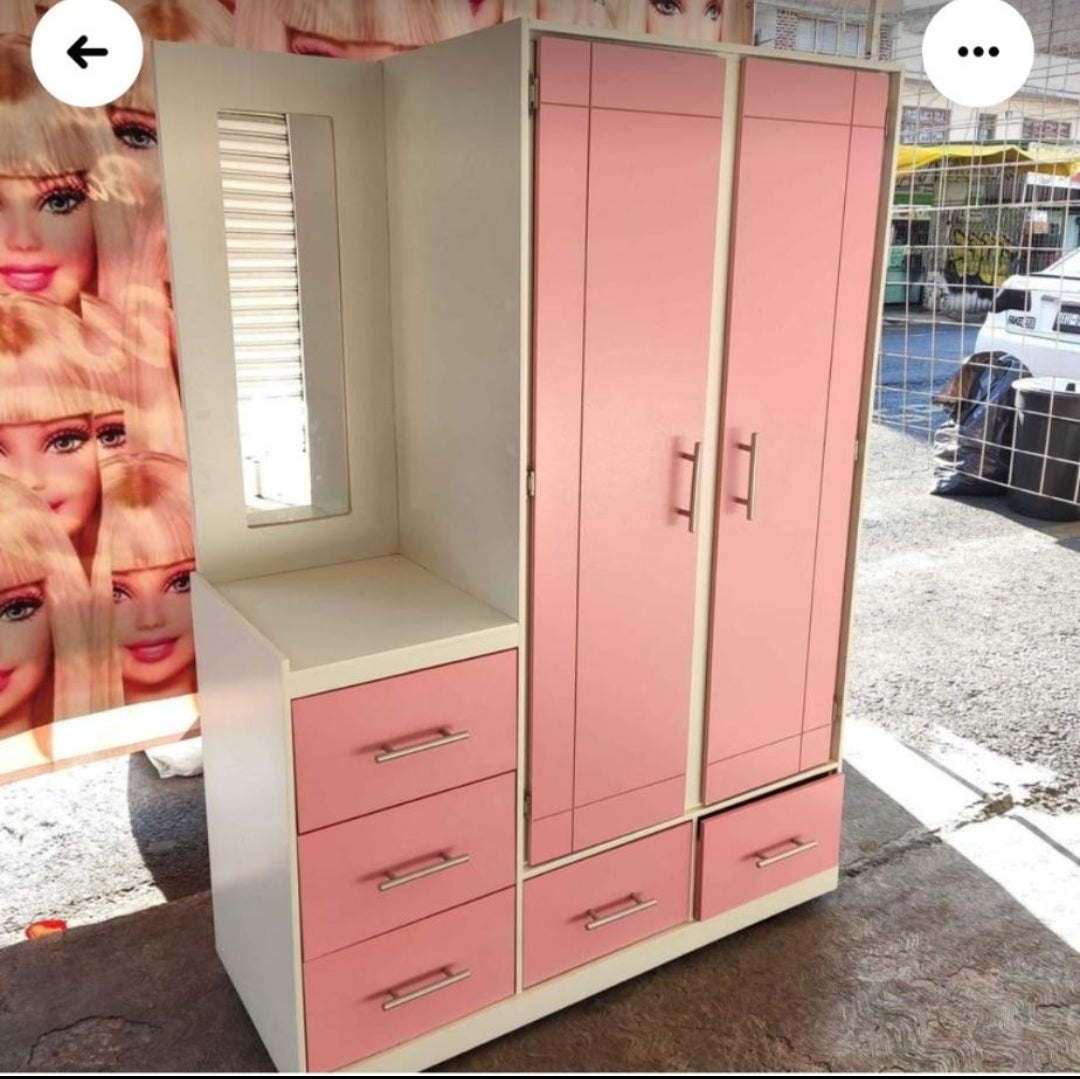This screenshot has height=1079, width=1080.
Task: Go back using the arrow button
Action: (87, 52)
